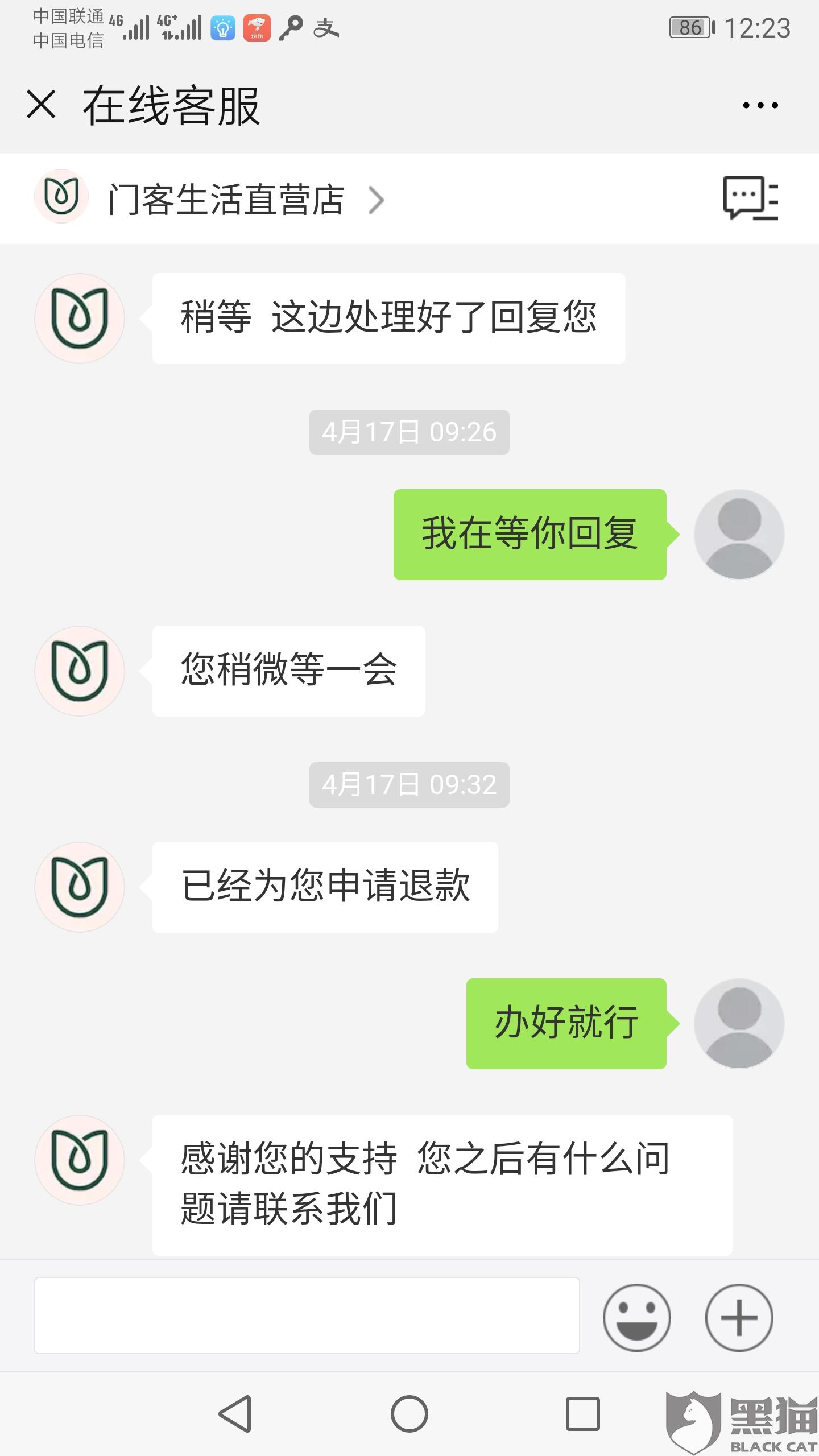This screenshot has height=1456, width=819.
Task: Tap the blue tips bulb icon in status bar
Action: 222,27
